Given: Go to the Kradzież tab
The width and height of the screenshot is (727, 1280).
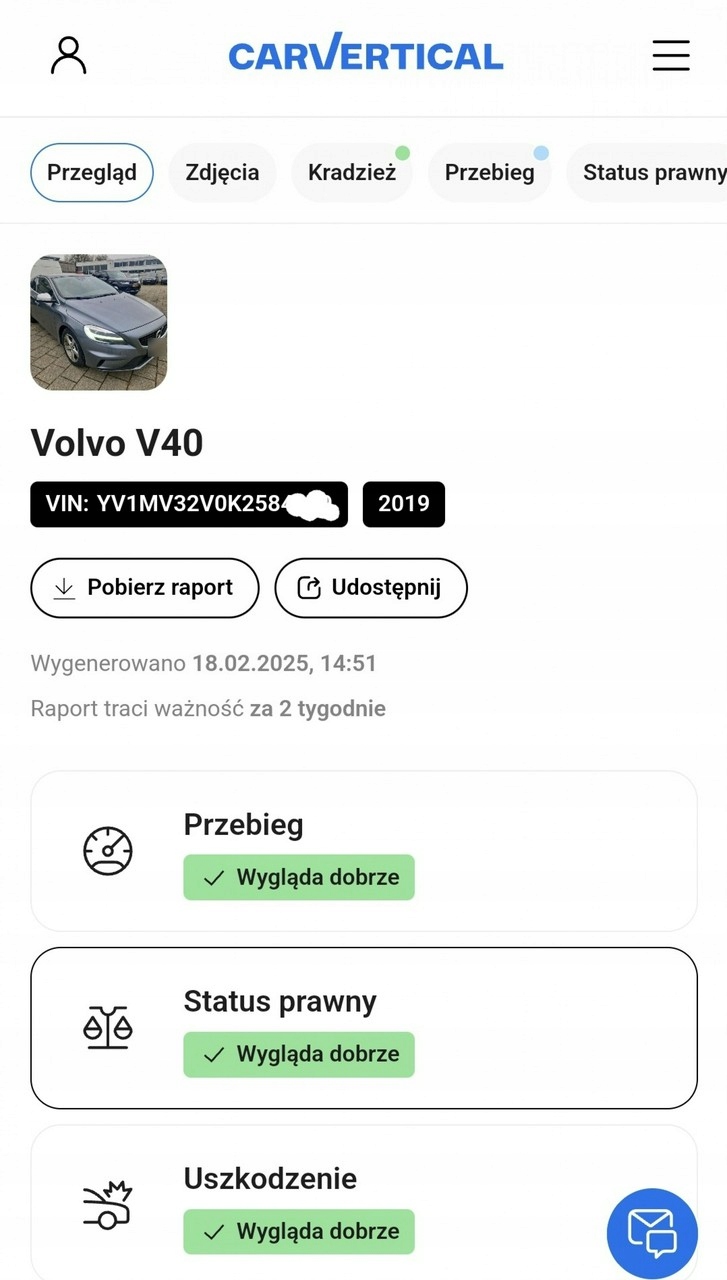Looking at the screenshot, I should [x=352, y=173].
